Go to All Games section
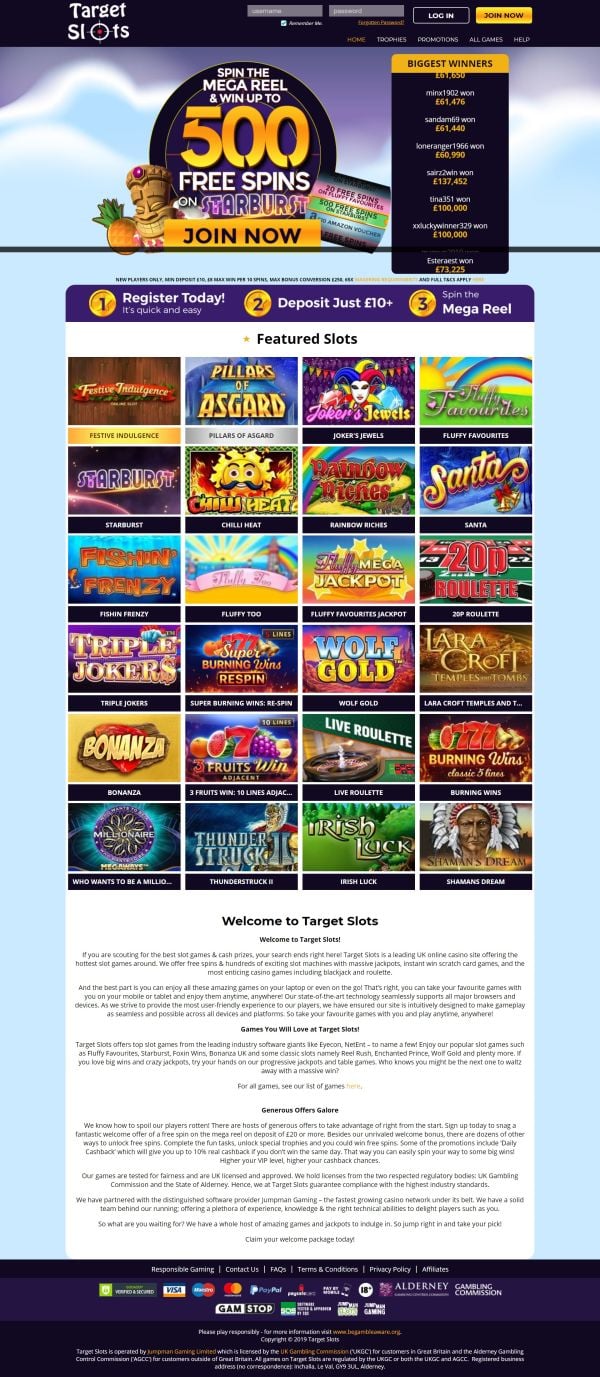Screen dimensions: 600x1377 point(486,39)
